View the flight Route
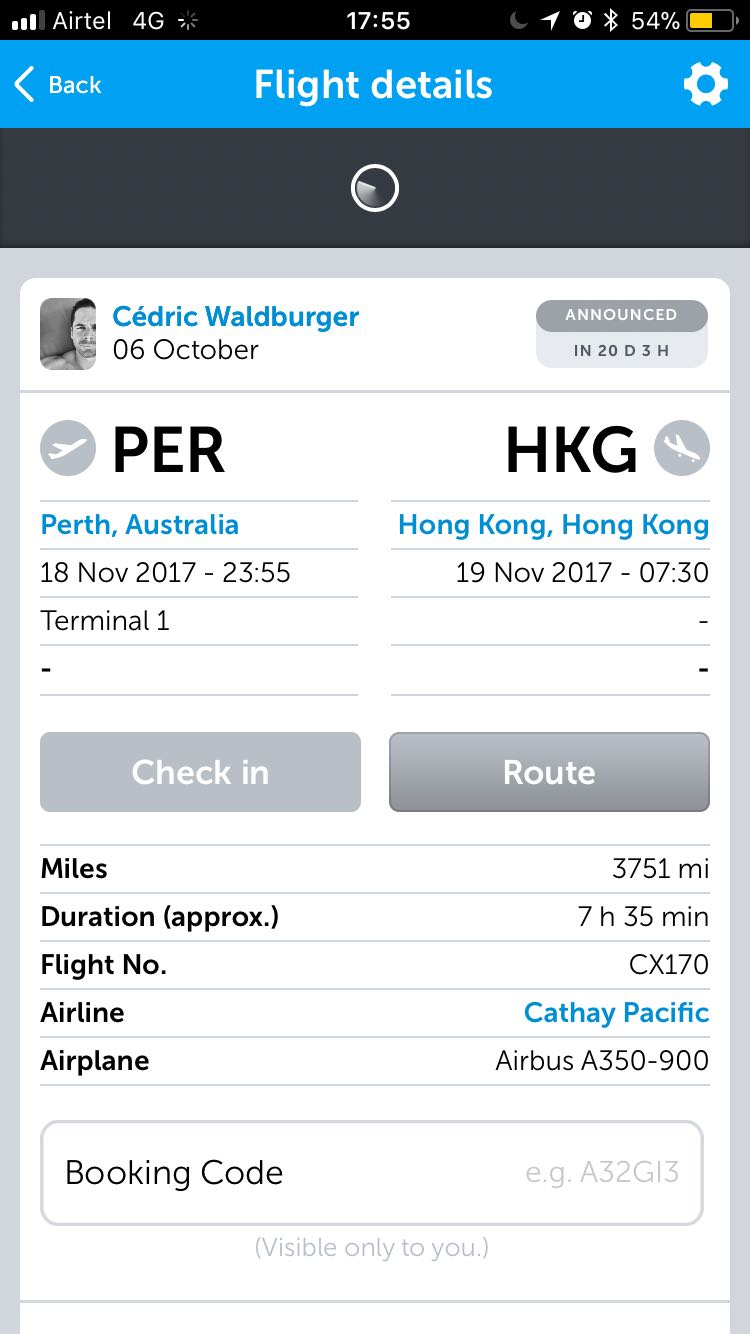750x1334 pixels. (549, 772)
